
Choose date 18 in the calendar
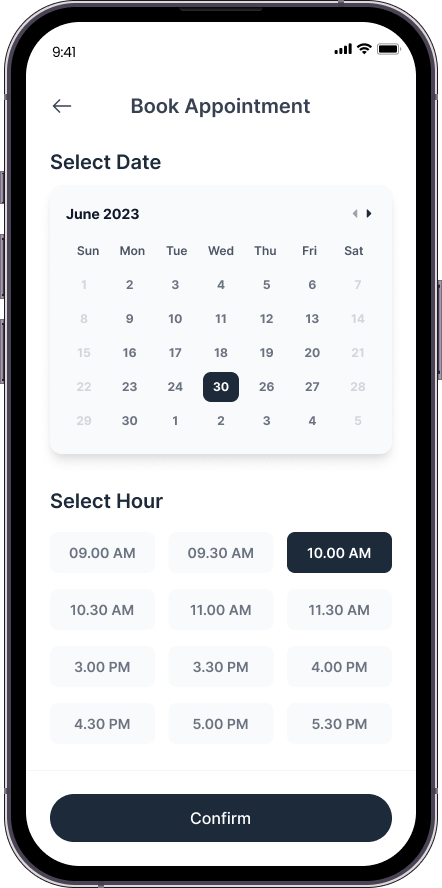coord(221,353)
